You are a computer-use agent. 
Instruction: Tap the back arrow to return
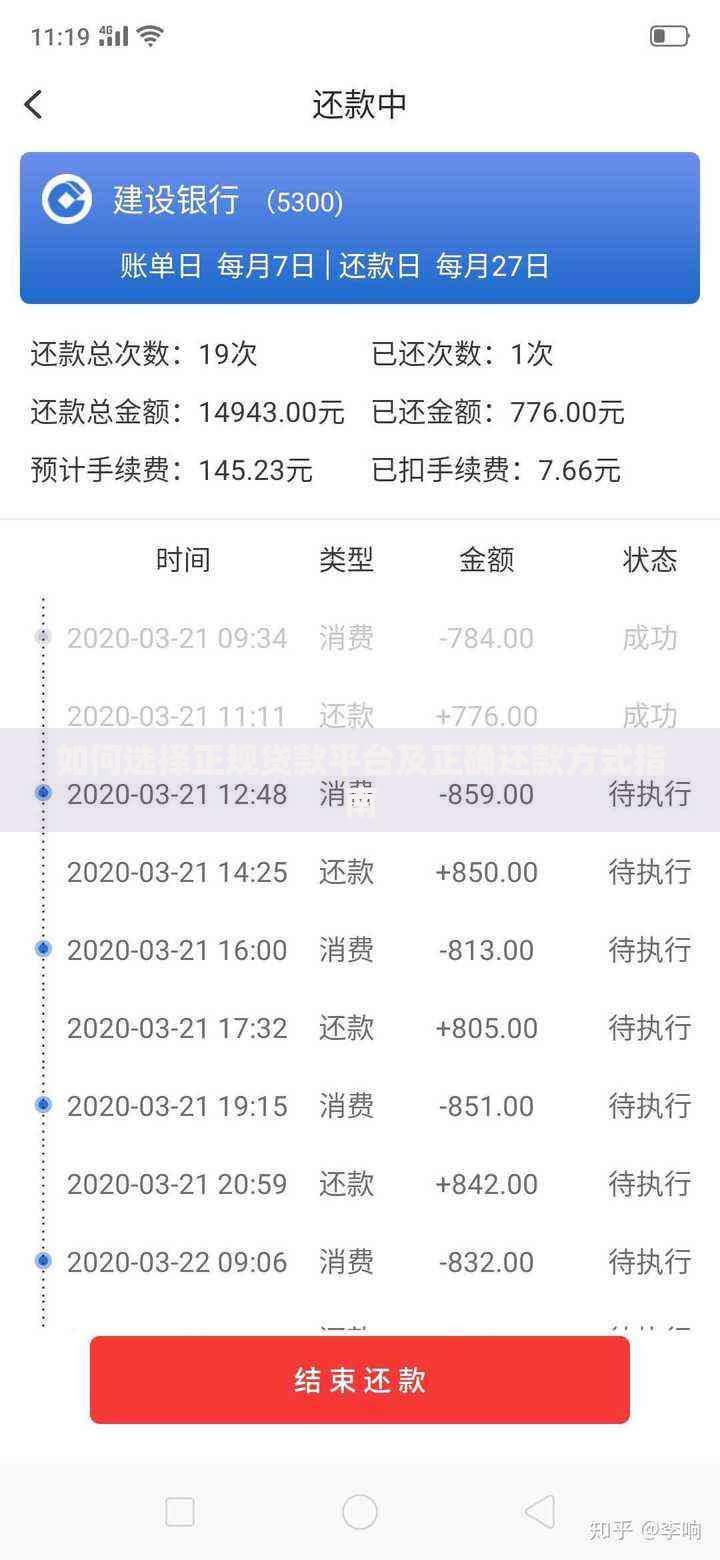pos(33,104)
